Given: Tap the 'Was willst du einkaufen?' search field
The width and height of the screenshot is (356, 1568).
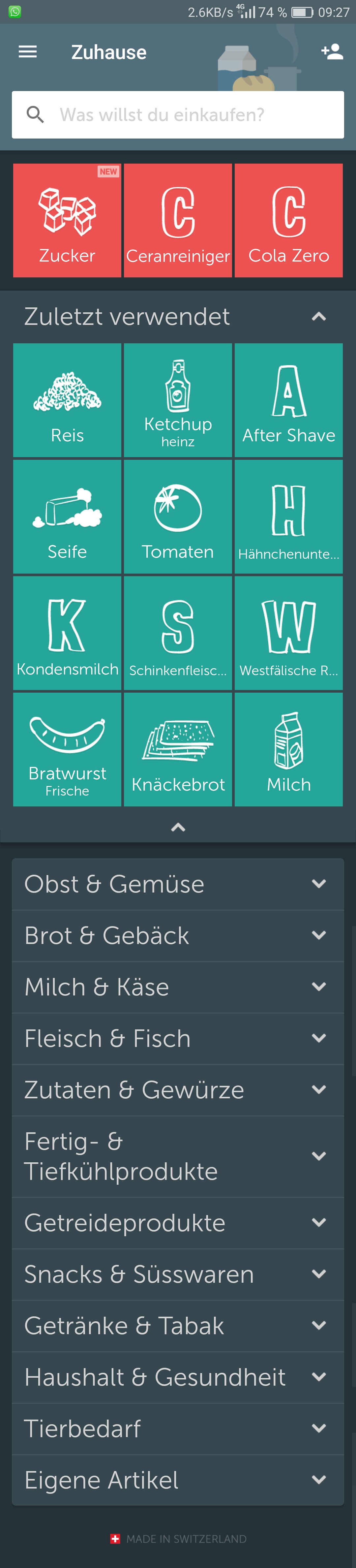Looking at the screenshot, I should click(178, 114).
